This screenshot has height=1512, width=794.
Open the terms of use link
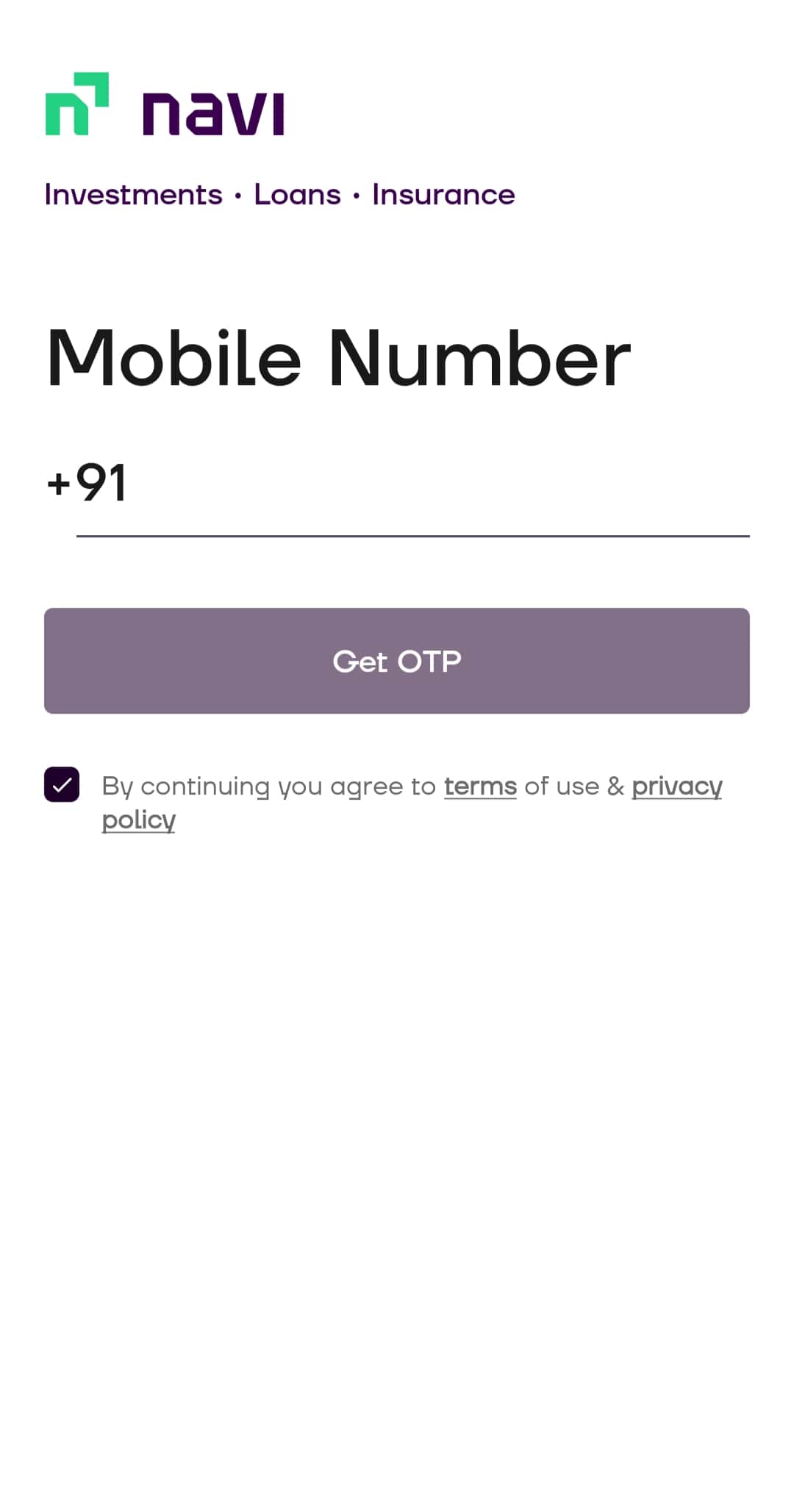pos(480,787)
